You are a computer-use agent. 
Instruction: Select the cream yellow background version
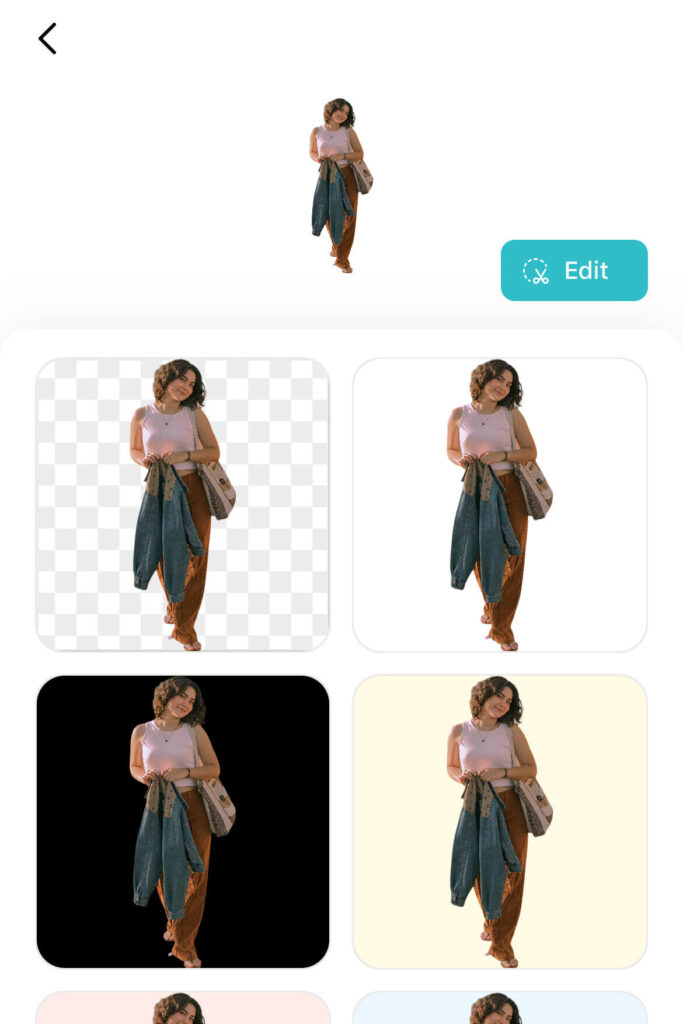[x=499, y=821]
